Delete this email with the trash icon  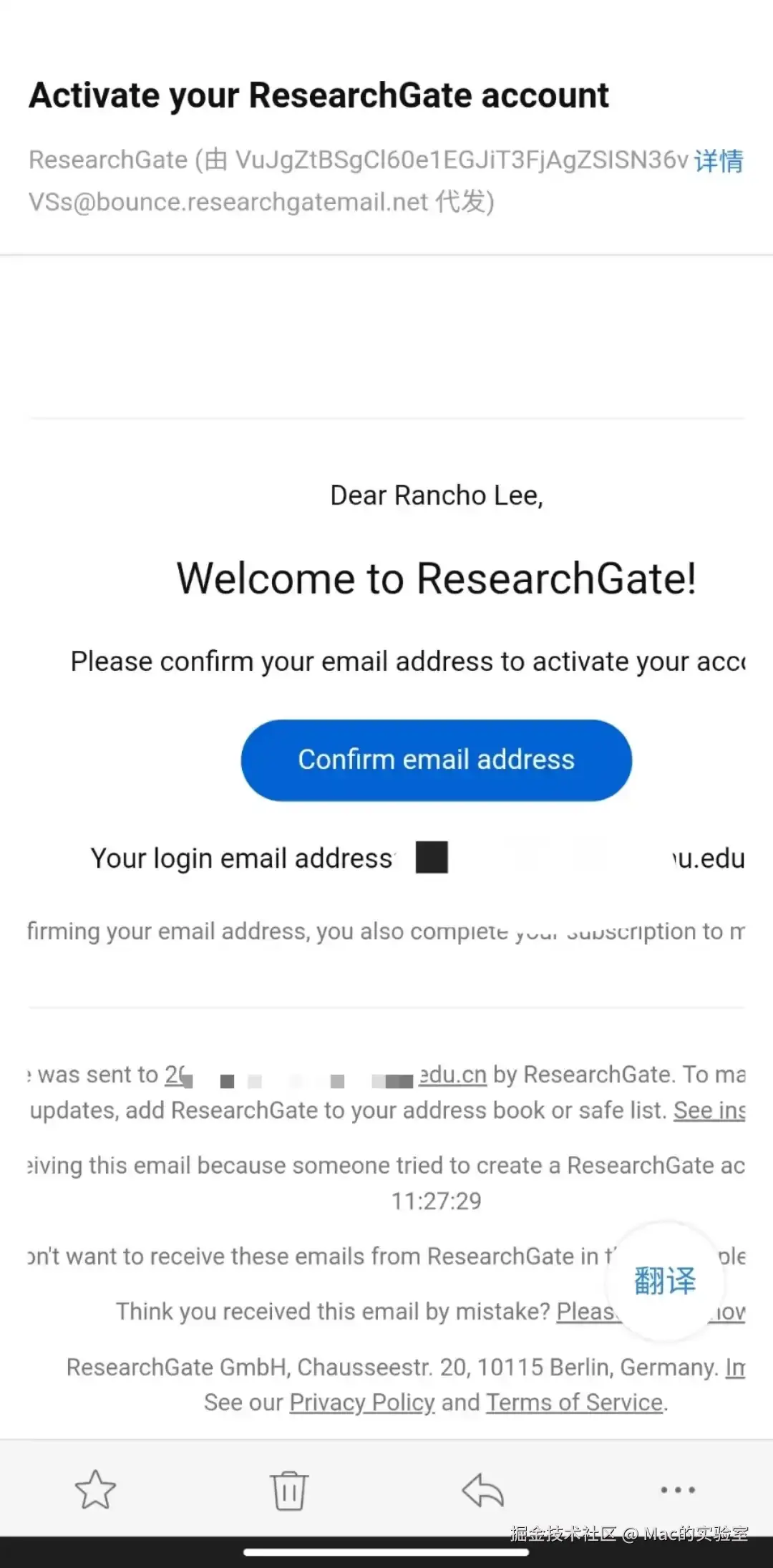pyautogui.click(x=289, y=1490)
